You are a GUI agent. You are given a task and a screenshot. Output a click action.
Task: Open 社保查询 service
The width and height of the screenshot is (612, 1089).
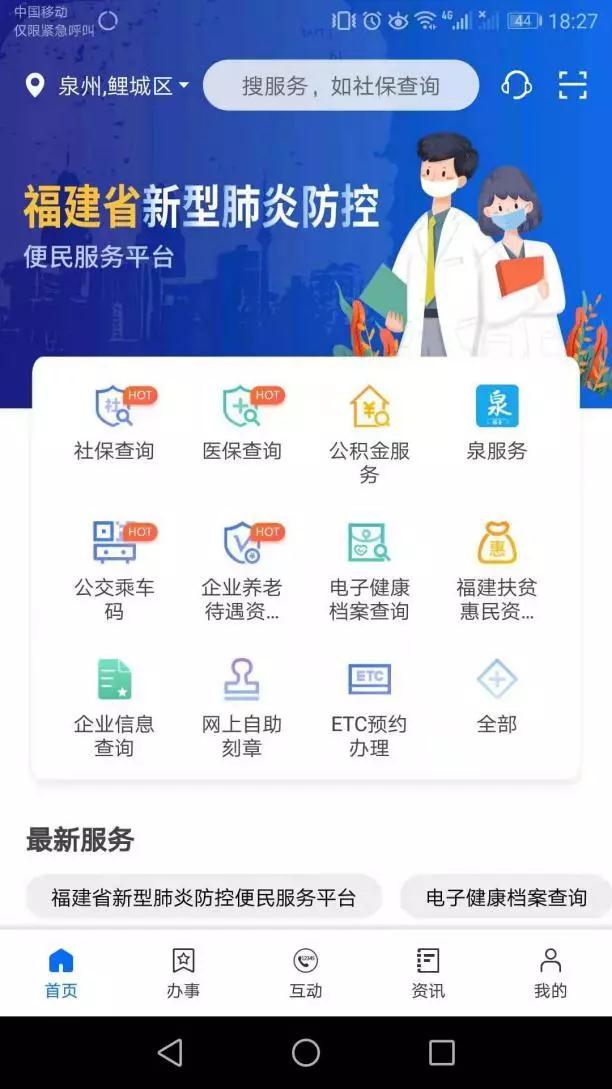pyautogui.click(x=114, y=423)
